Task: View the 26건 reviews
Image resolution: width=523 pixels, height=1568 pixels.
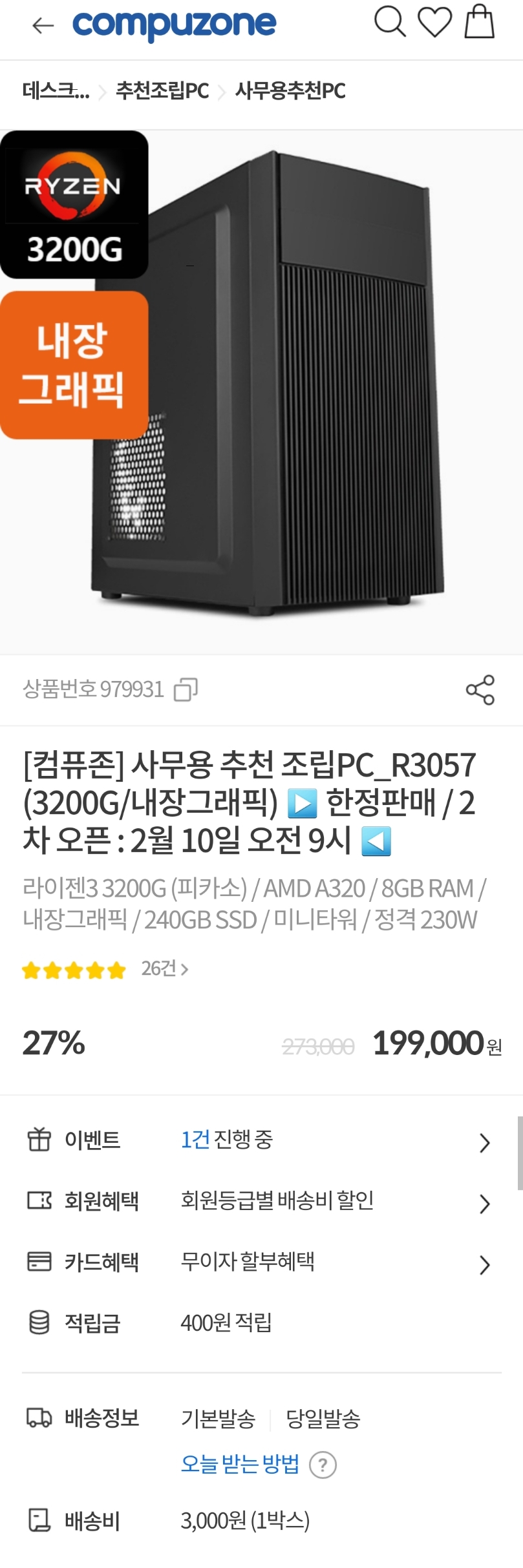Action: pos(165,969)
